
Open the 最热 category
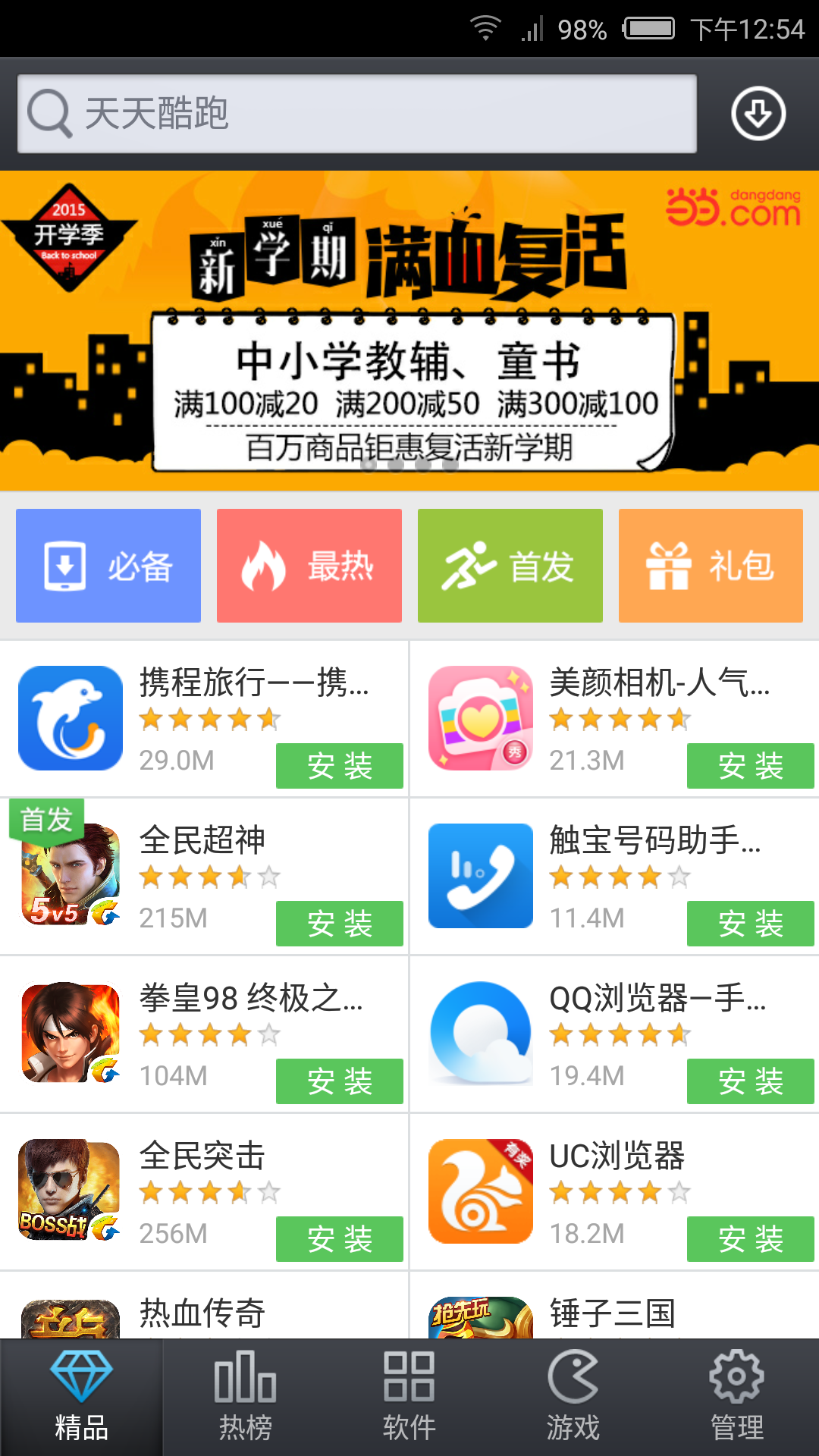coord(309,566)
